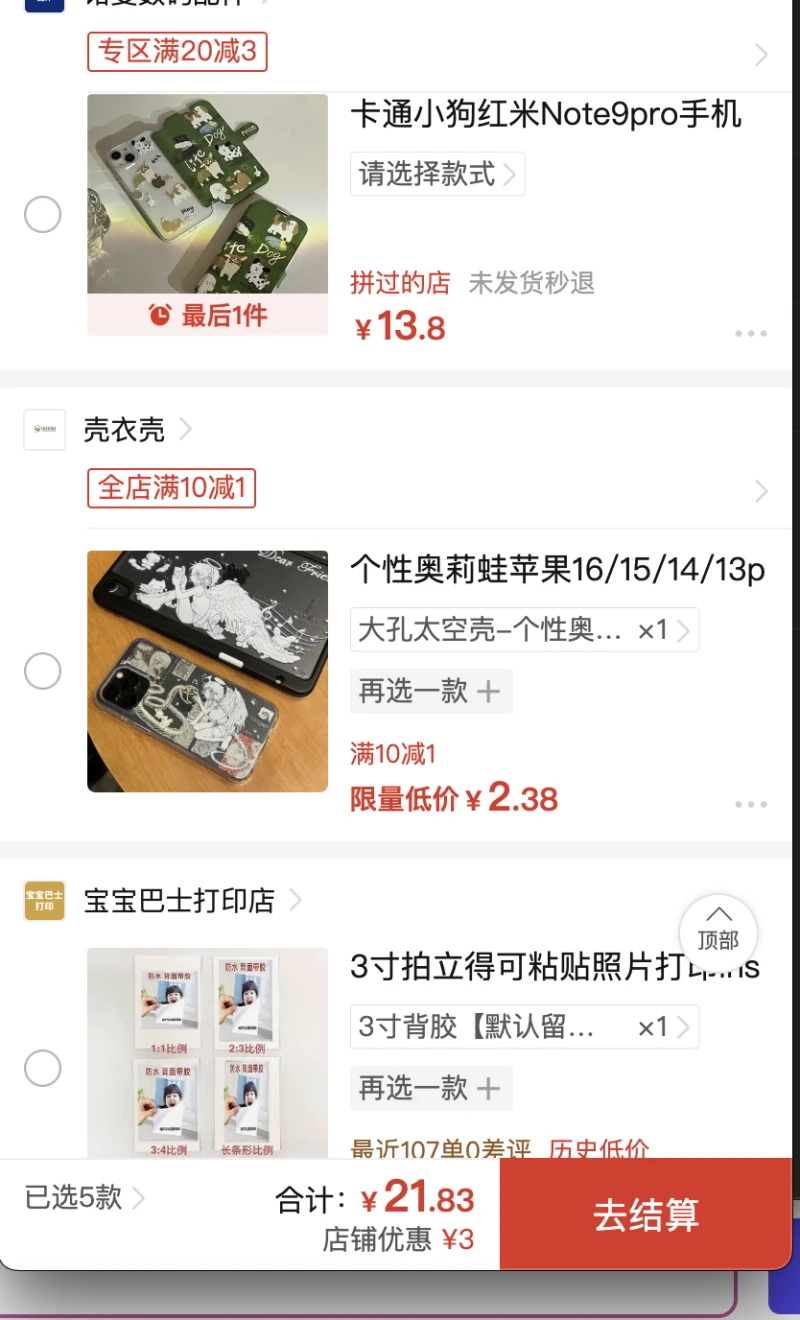Add another style with 再选一款 under 个性奥莉蛙
800x1320 pixels.
(430, 691)
